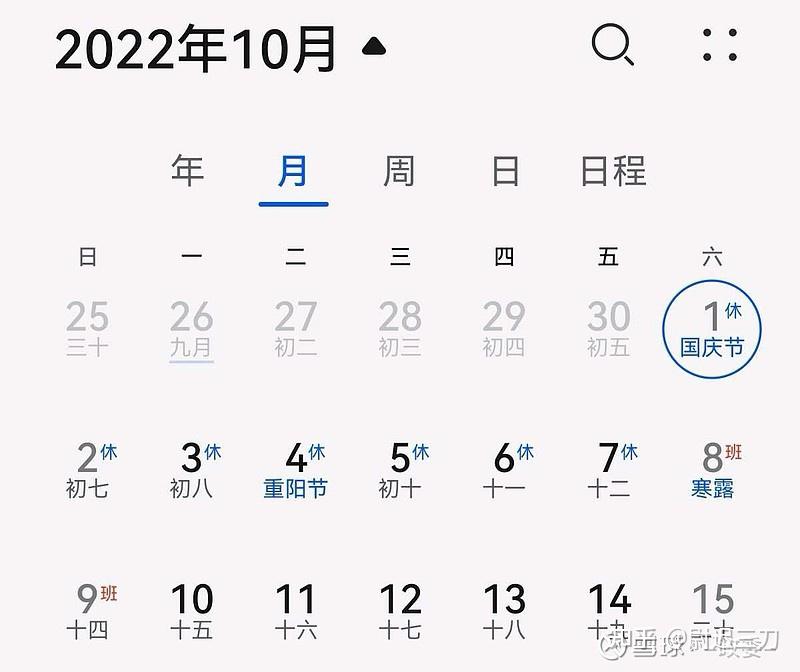This screenshot has width=800, height=672.
Task: Select October 1 国庆节
Action: pyautogui.click(x=712, y=330)
